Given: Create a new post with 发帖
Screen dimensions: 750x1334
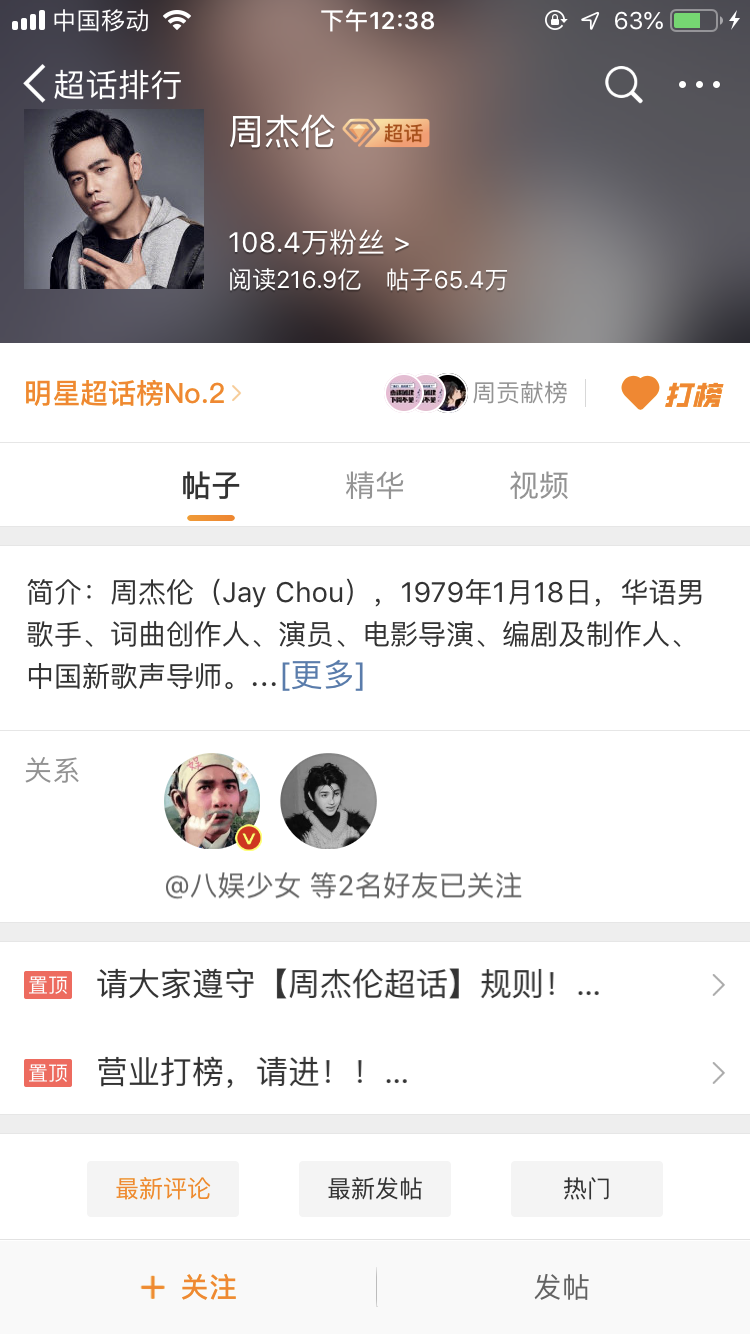Looking at the screenshot, I should click(x=562, y=1287).
